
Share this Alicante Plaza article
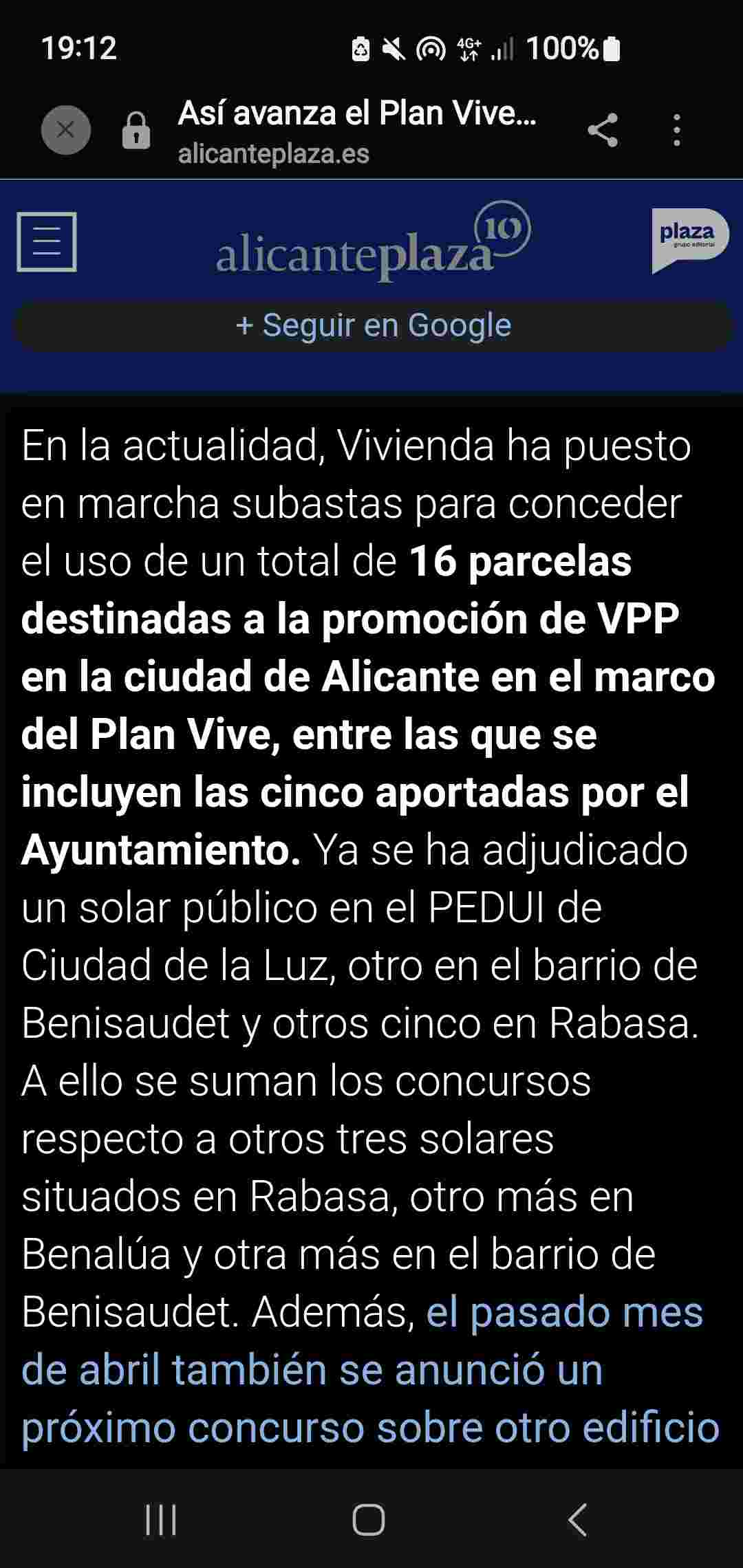click(x=603, y=131)
